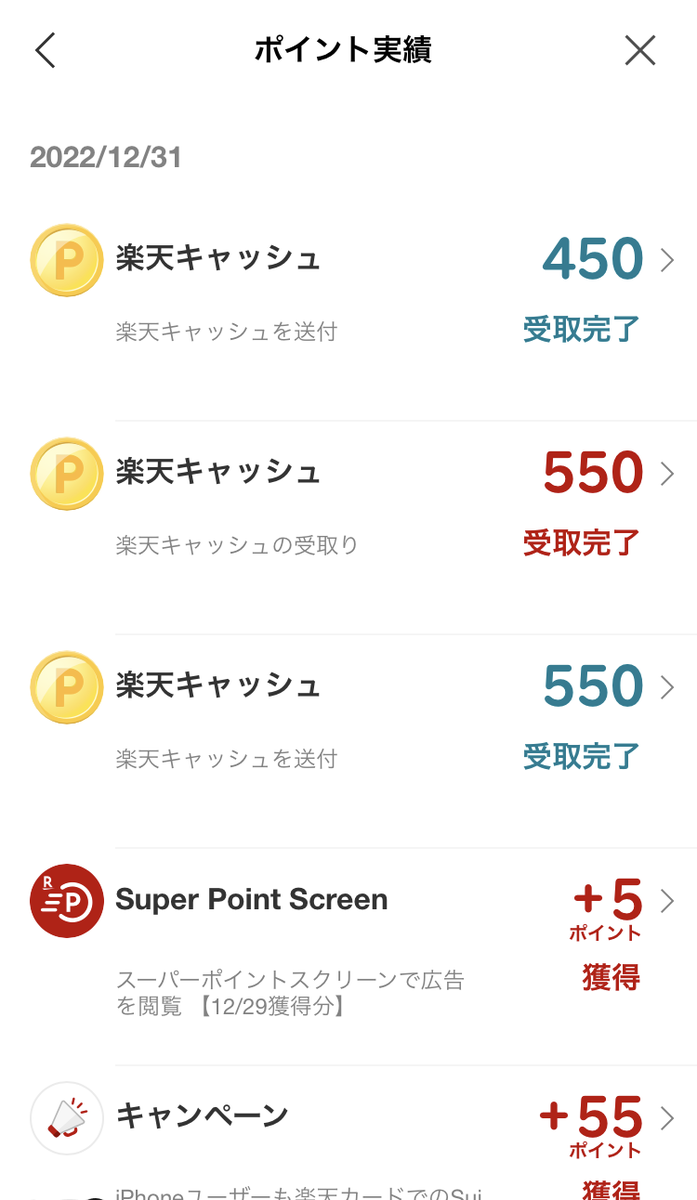
Task: Go back using the top-left arrow
Action: tap(45, 50)
